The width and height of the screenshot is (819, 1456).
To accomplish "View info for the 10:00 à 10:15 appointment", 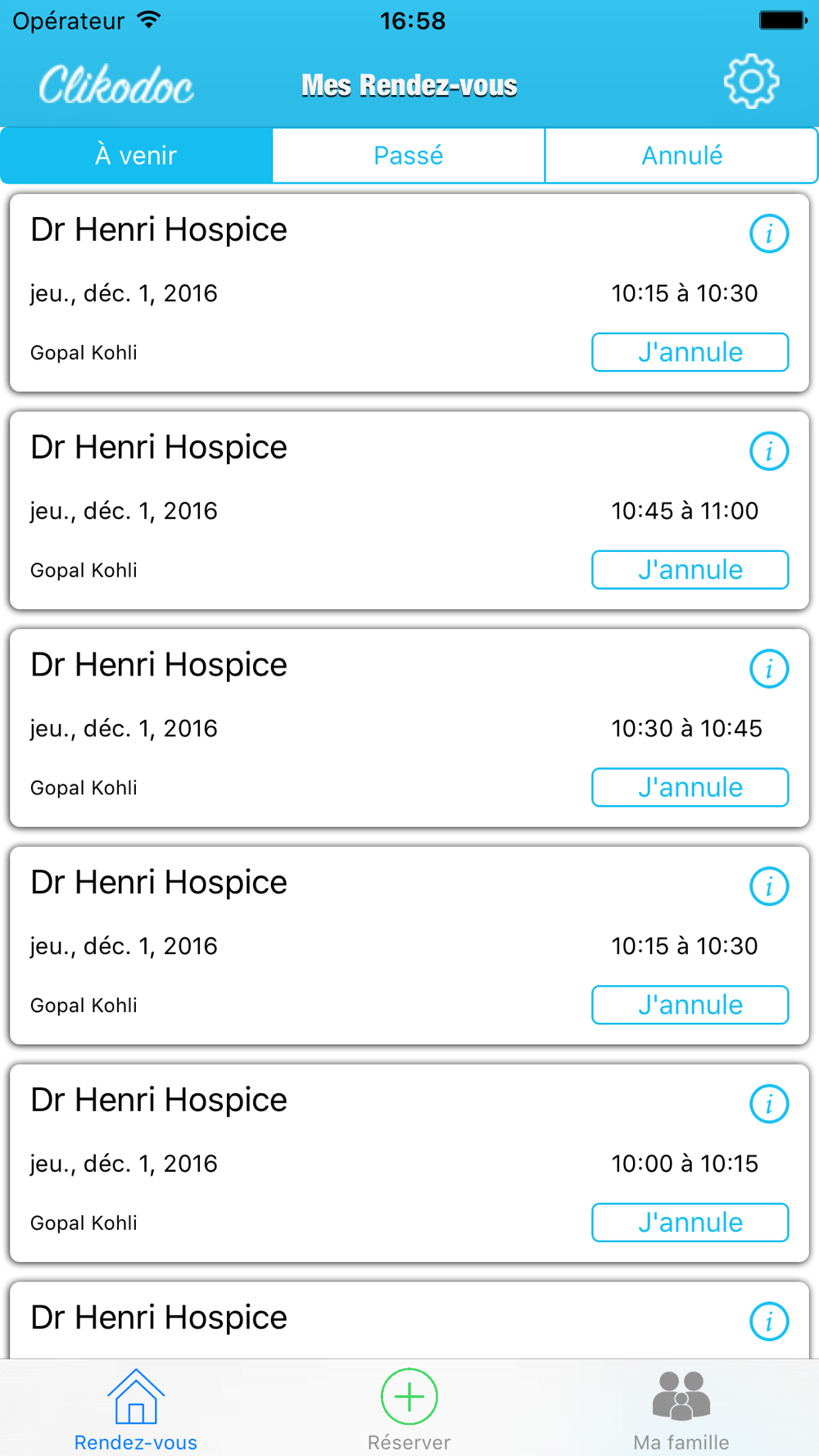I will [x=768, y=1104].
